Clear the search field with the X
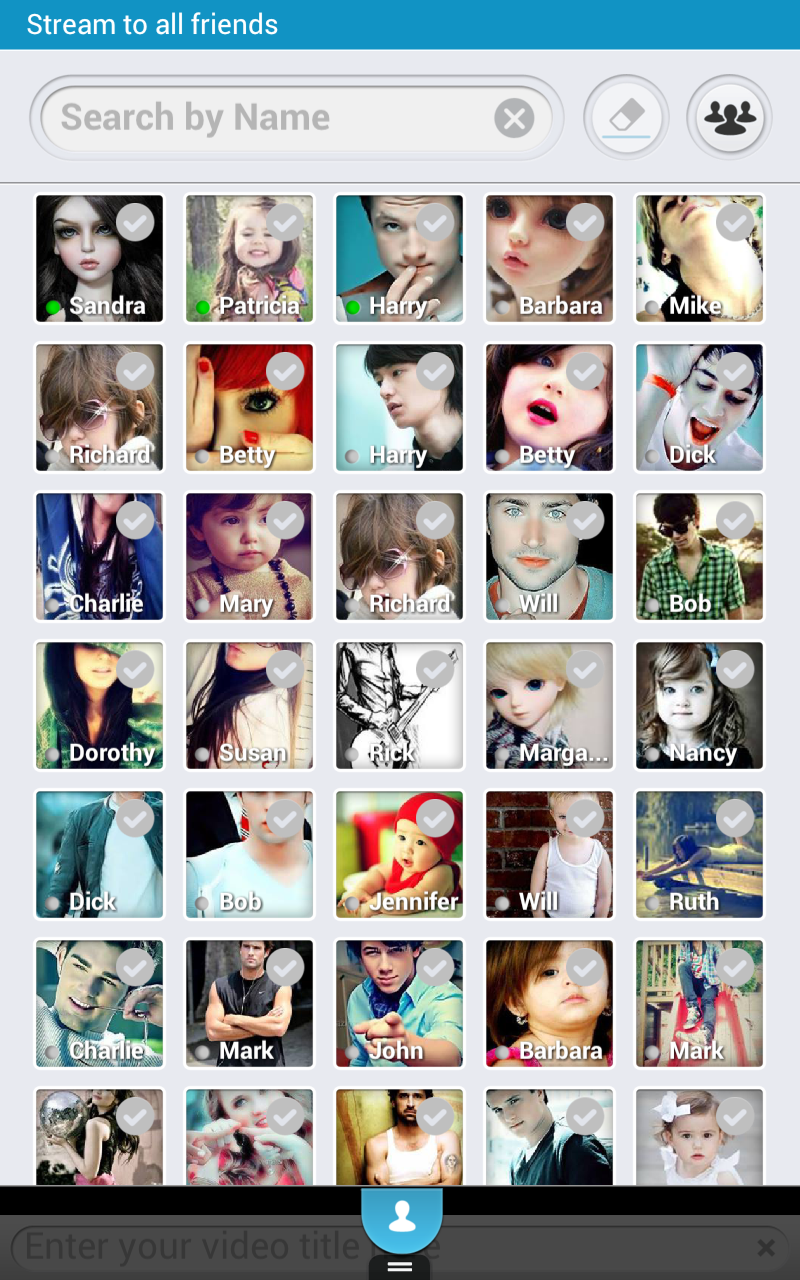The height and width of the screenshot is (1280, 800). (514, 120)
